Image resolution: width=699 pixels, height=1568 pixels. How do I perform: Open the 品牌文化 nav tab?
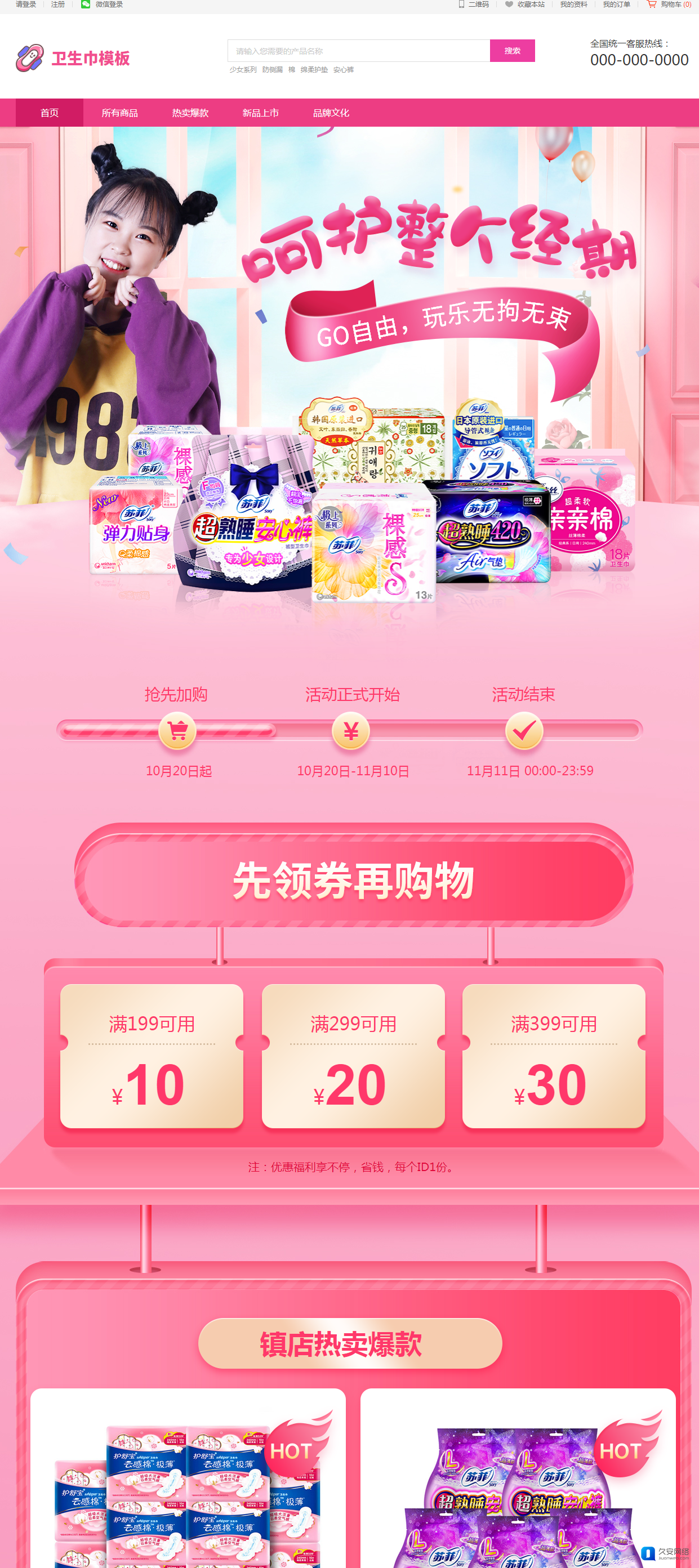pos(331,113)
